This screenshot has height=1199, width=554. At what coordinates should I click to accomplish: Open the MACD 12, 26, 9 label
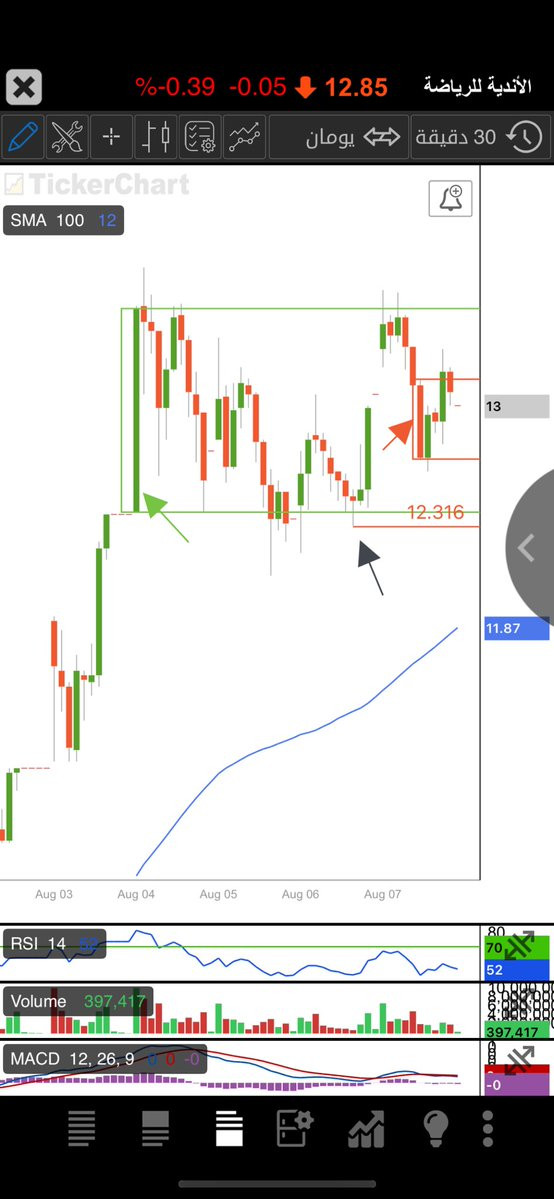point(105,1059)
